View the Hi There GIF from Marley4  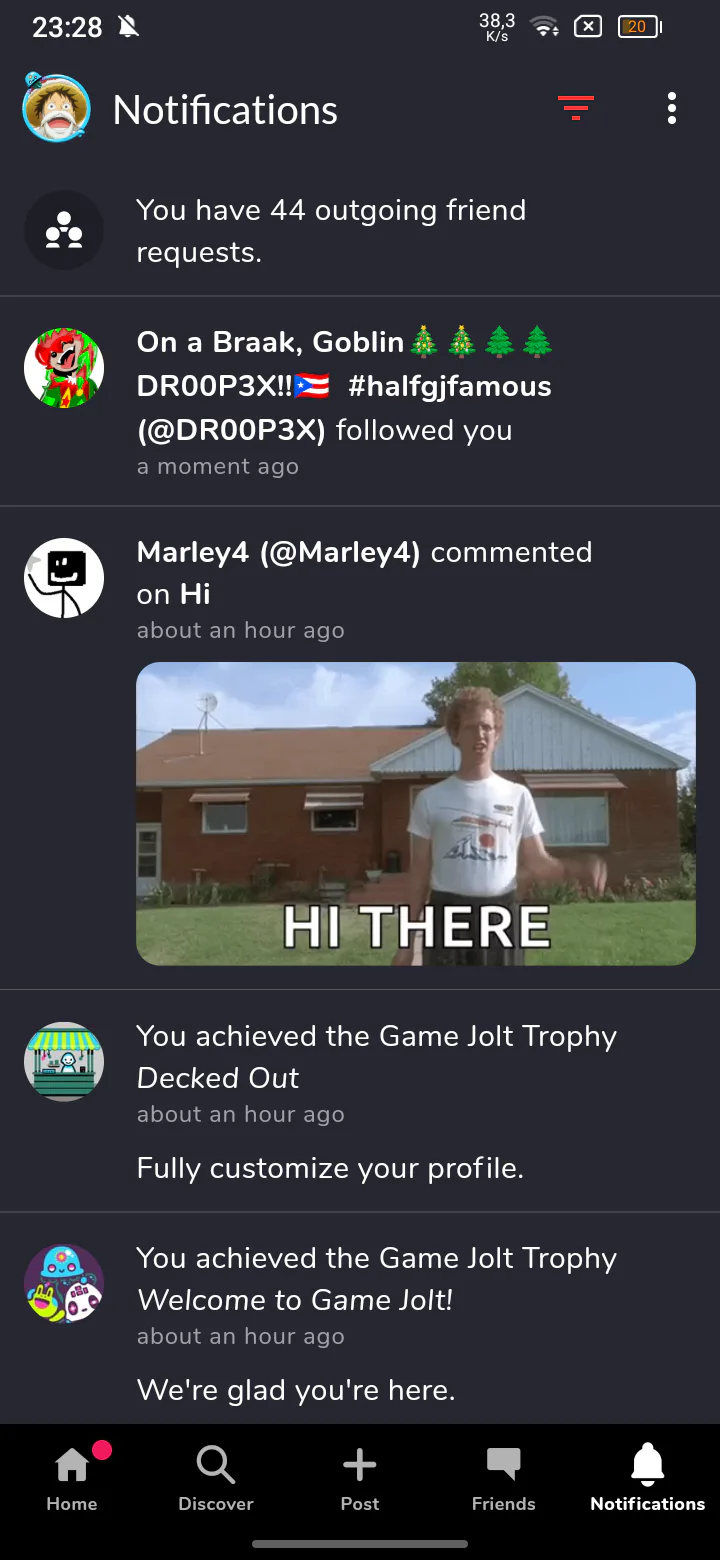pos(416,814)
